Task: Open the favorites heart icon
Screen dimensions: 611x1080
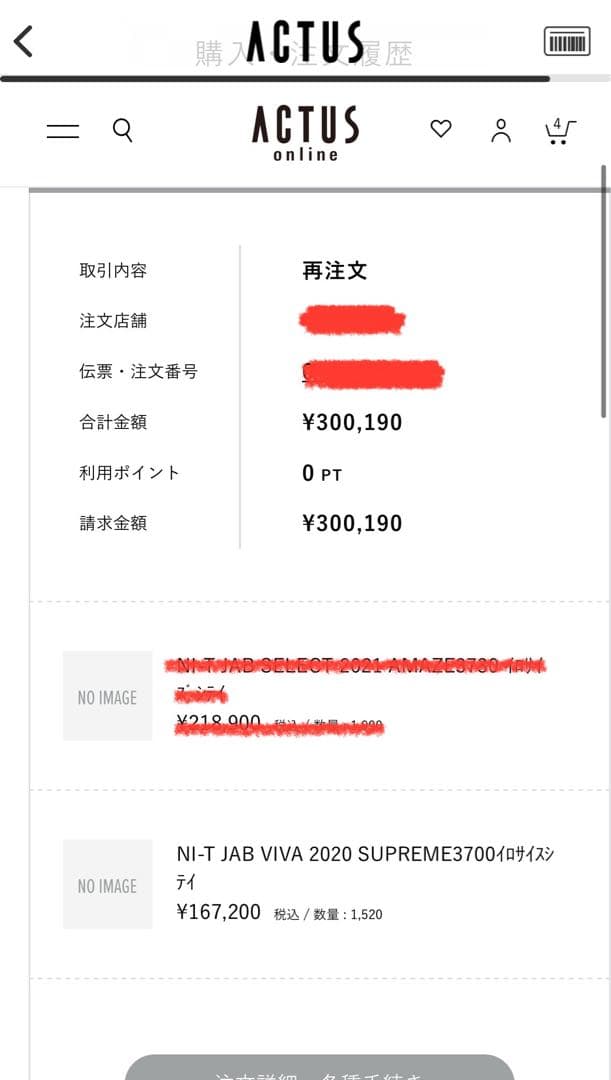Action: click(x=441, y=129)
